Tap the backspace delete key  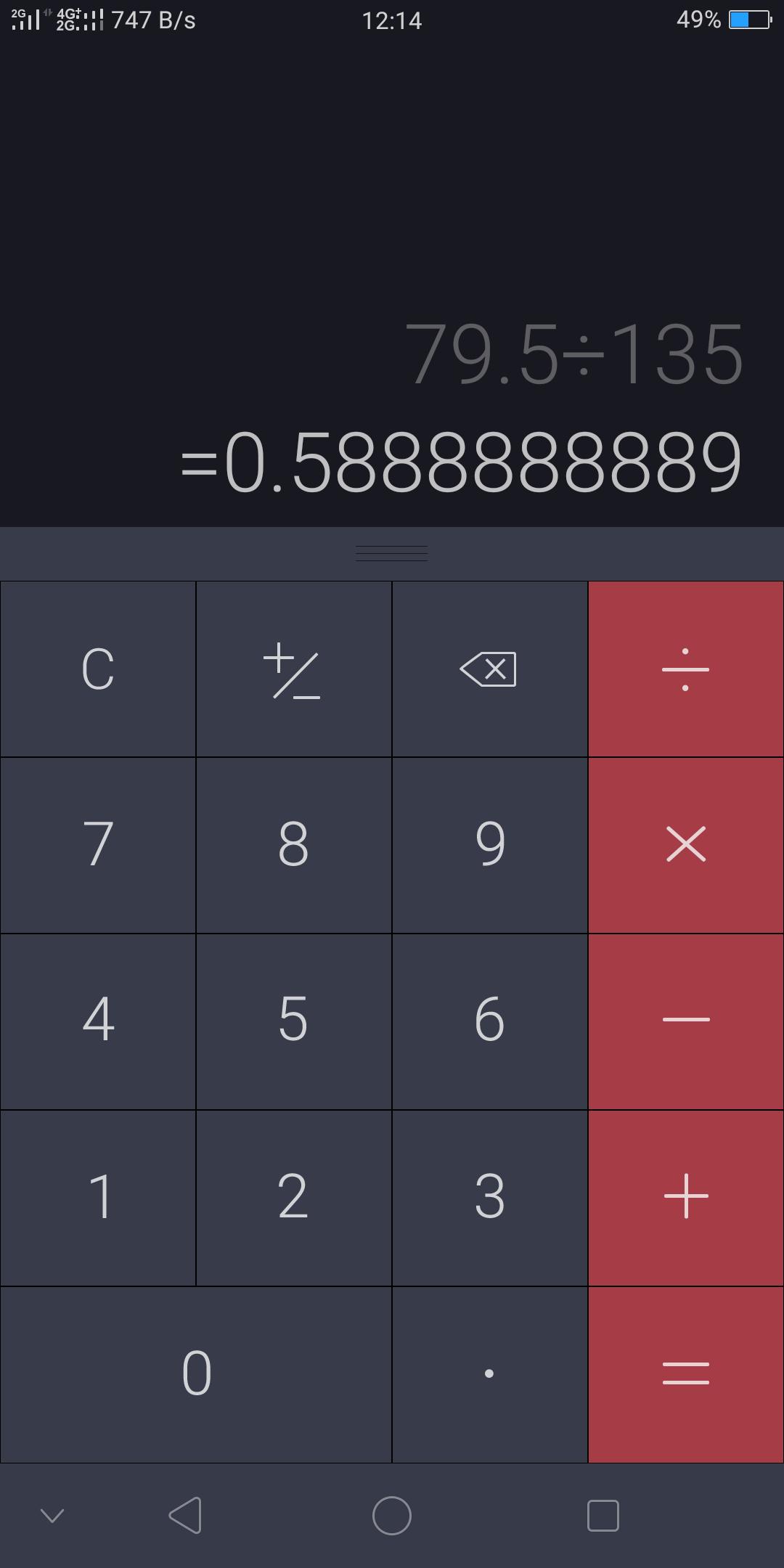(x=490, y=669)
